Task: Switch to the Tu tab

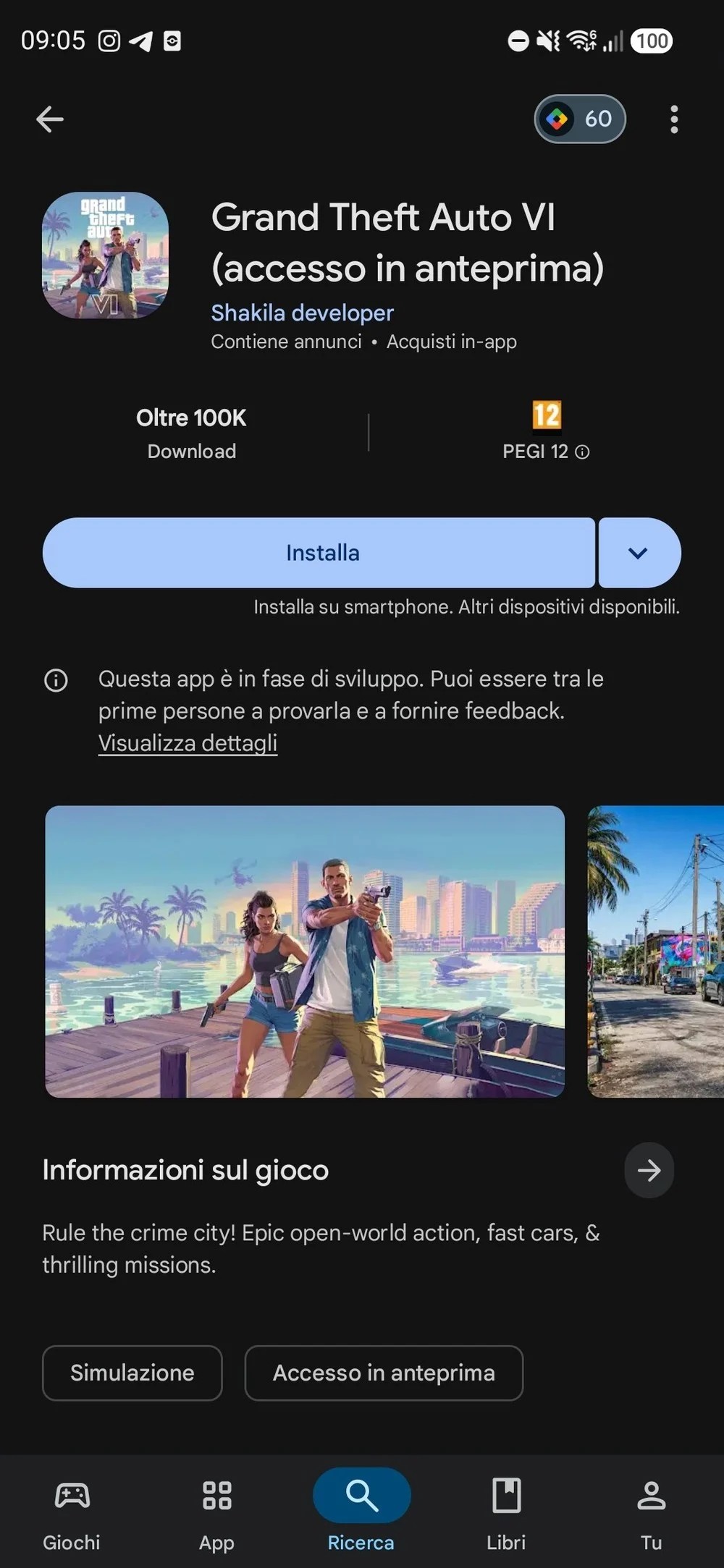Action: (x=651, y=1510)
